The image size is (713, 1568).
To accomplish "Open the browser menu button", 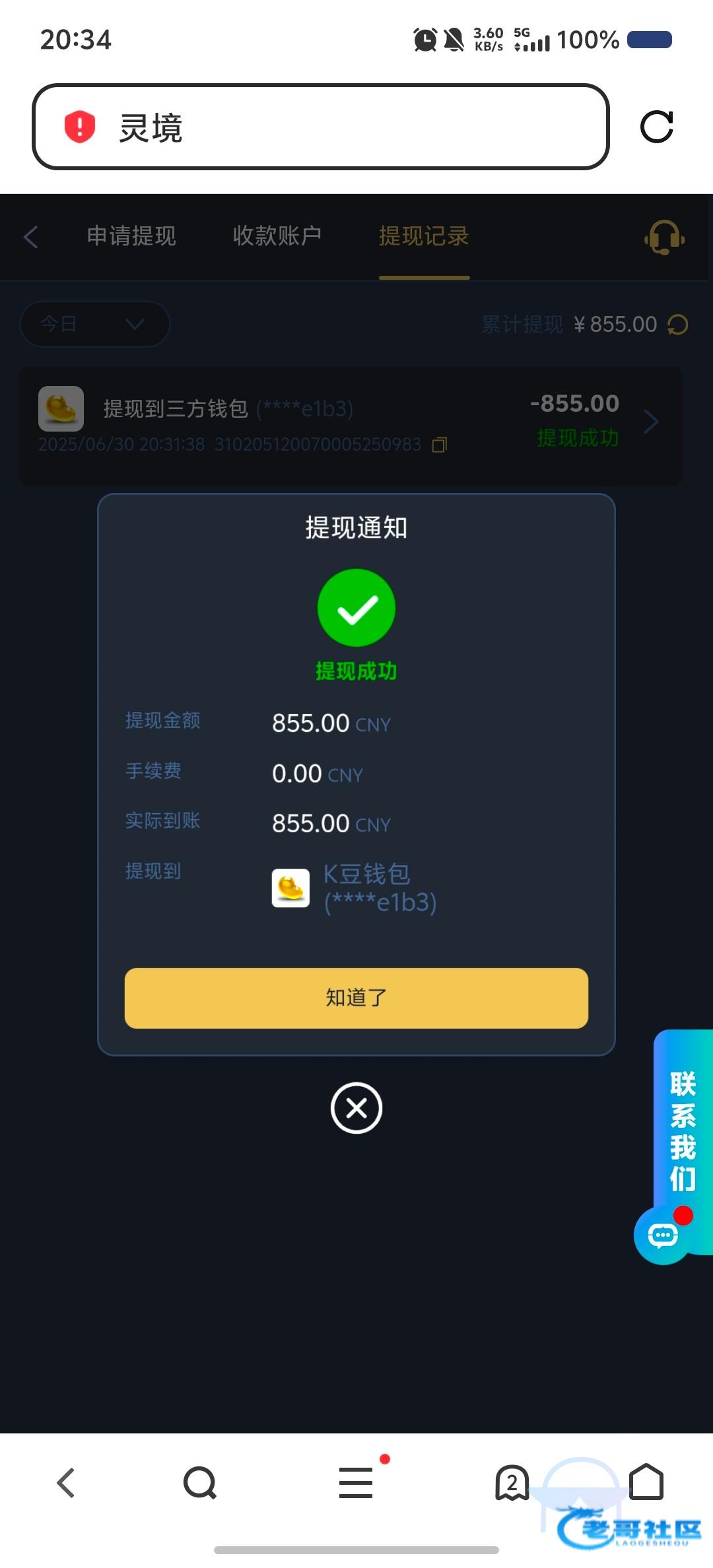I will click(x=356, y=1482).
